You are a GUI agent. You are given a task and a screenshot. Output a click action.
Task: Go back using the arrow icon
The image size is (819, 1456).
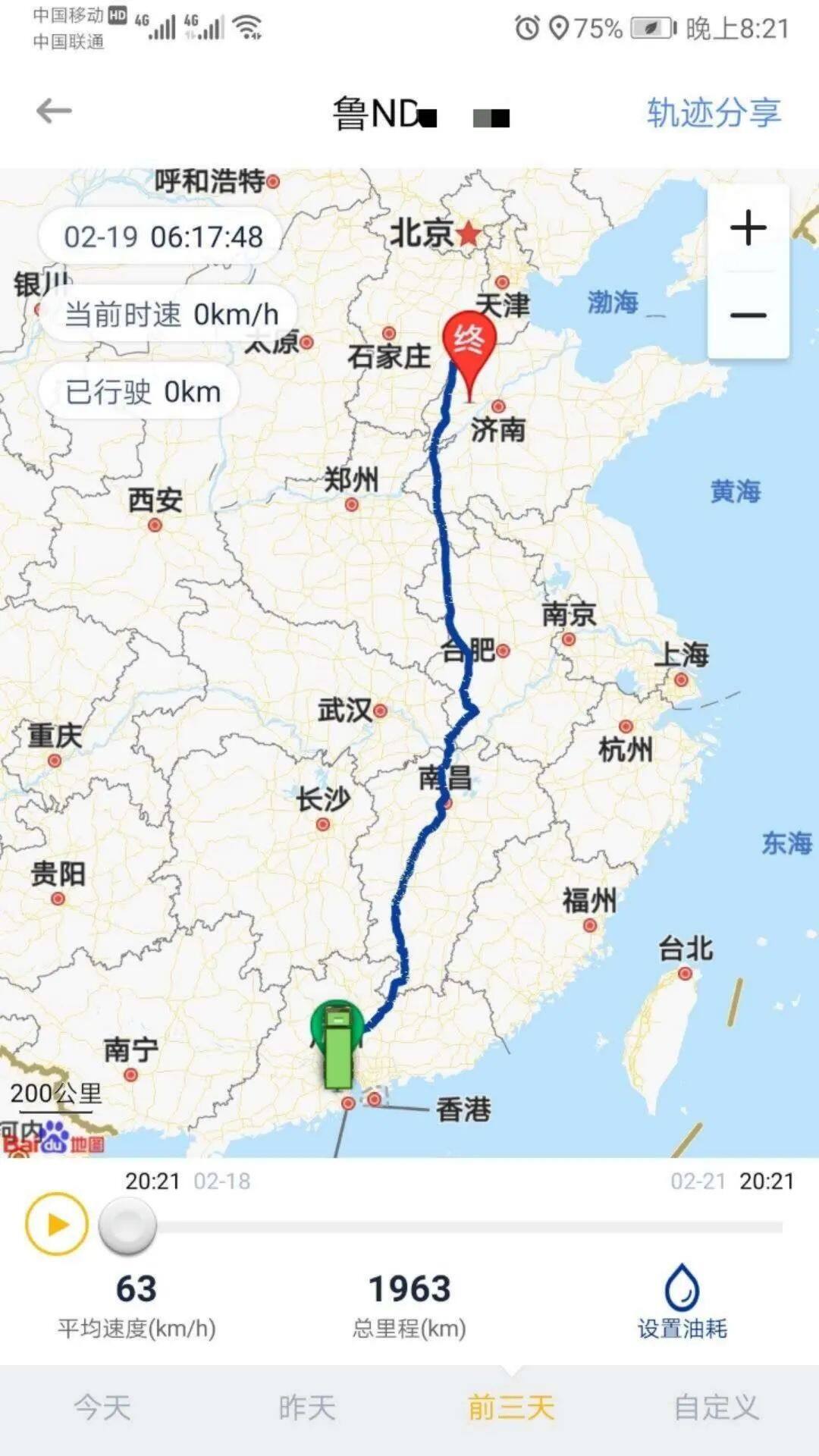pyautogui.click(x=54, y=111)
